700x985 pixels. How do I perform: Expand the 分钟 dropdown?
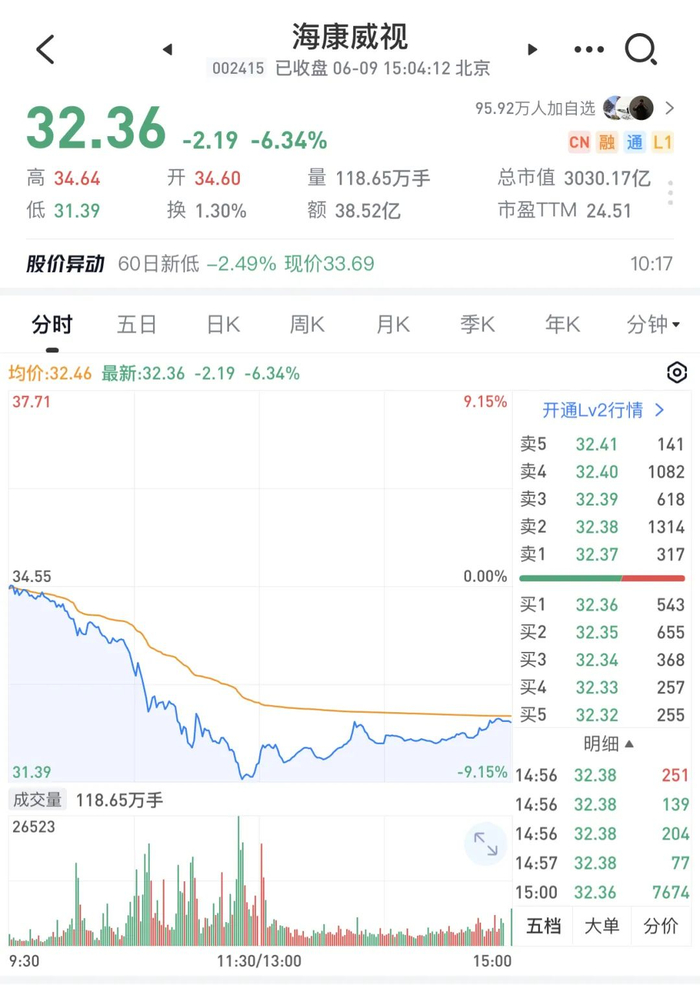(x=652, y=324)
